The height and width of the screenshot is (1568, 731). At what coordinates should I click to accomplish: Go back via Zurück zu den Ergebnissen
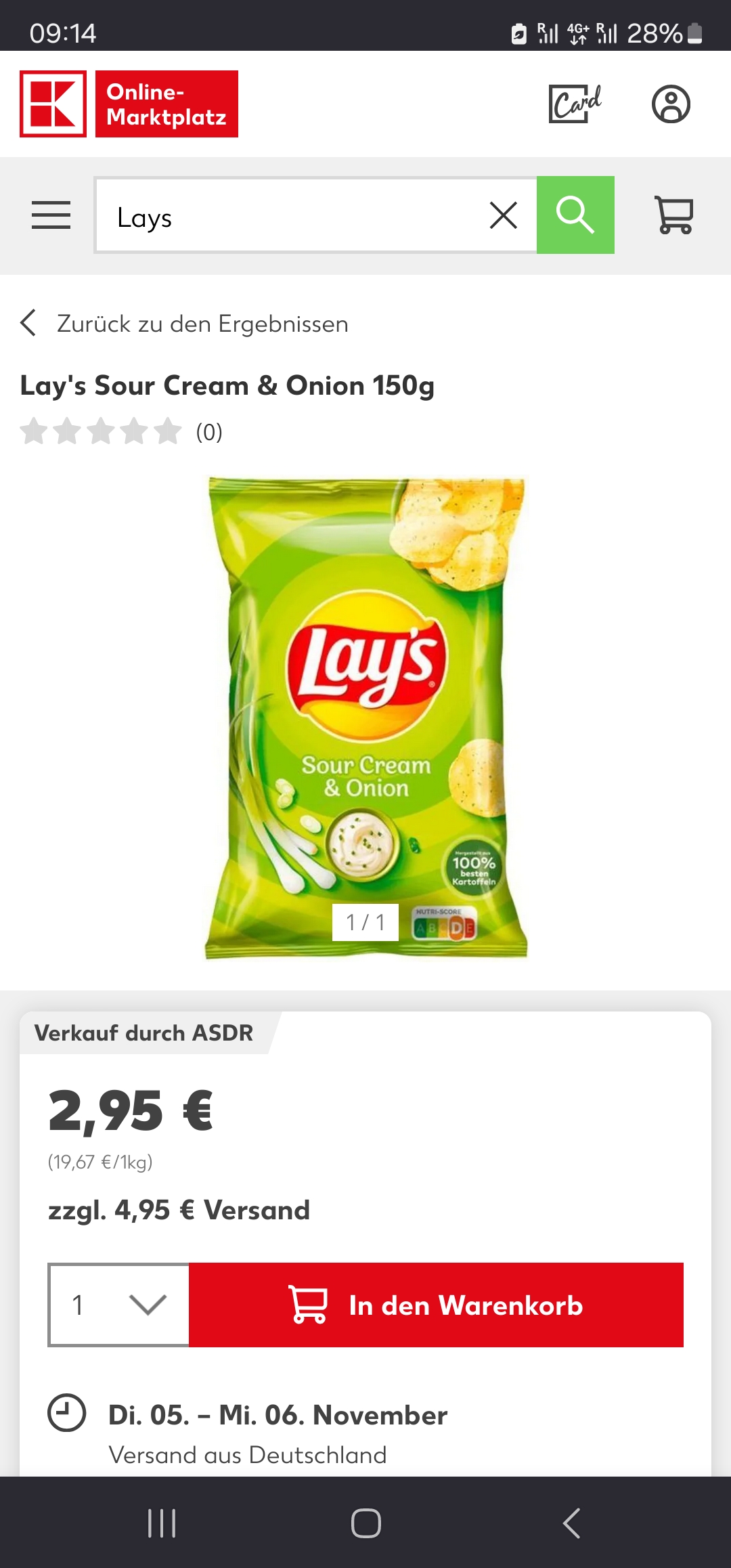[184, 324]
